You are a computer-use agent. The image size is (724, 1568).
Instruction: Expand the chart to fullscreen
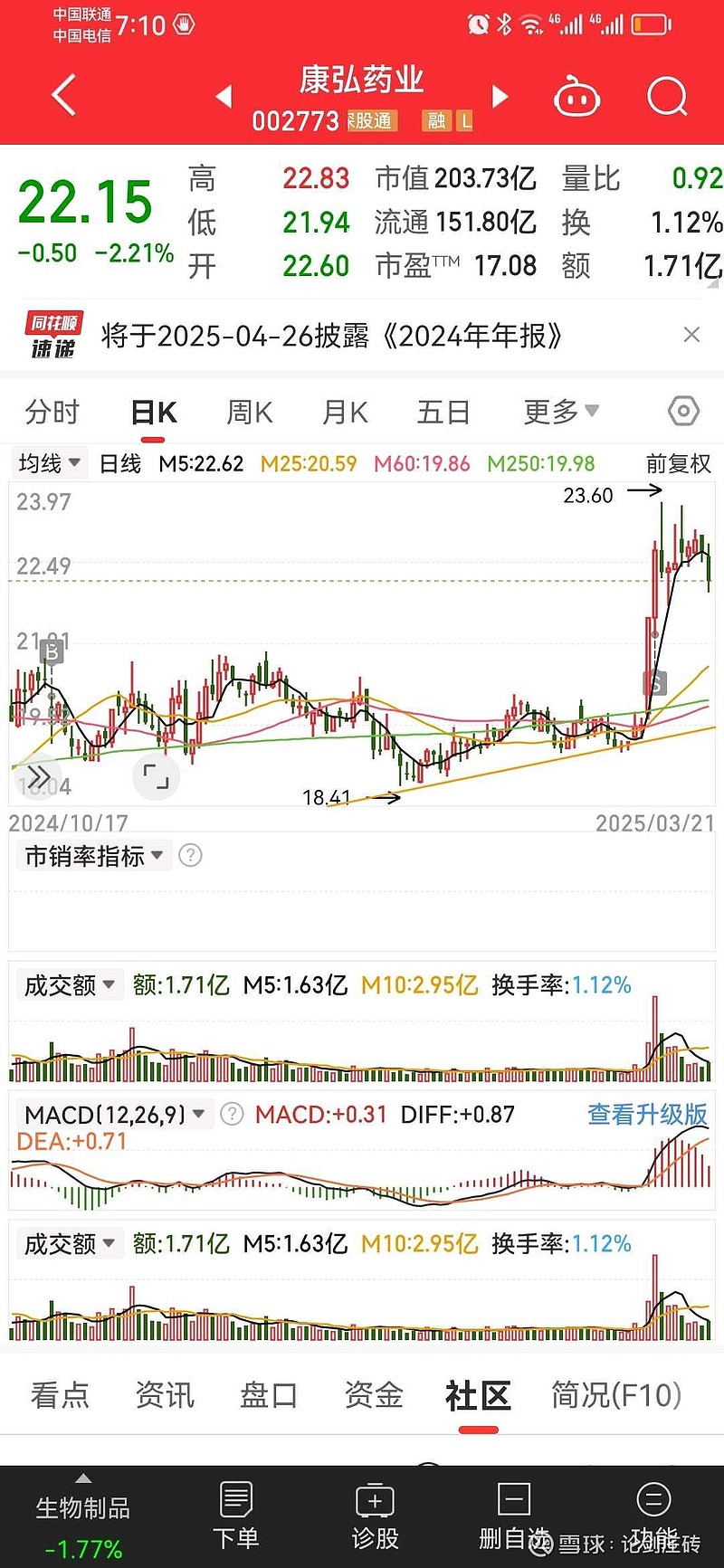pos(156,776)
